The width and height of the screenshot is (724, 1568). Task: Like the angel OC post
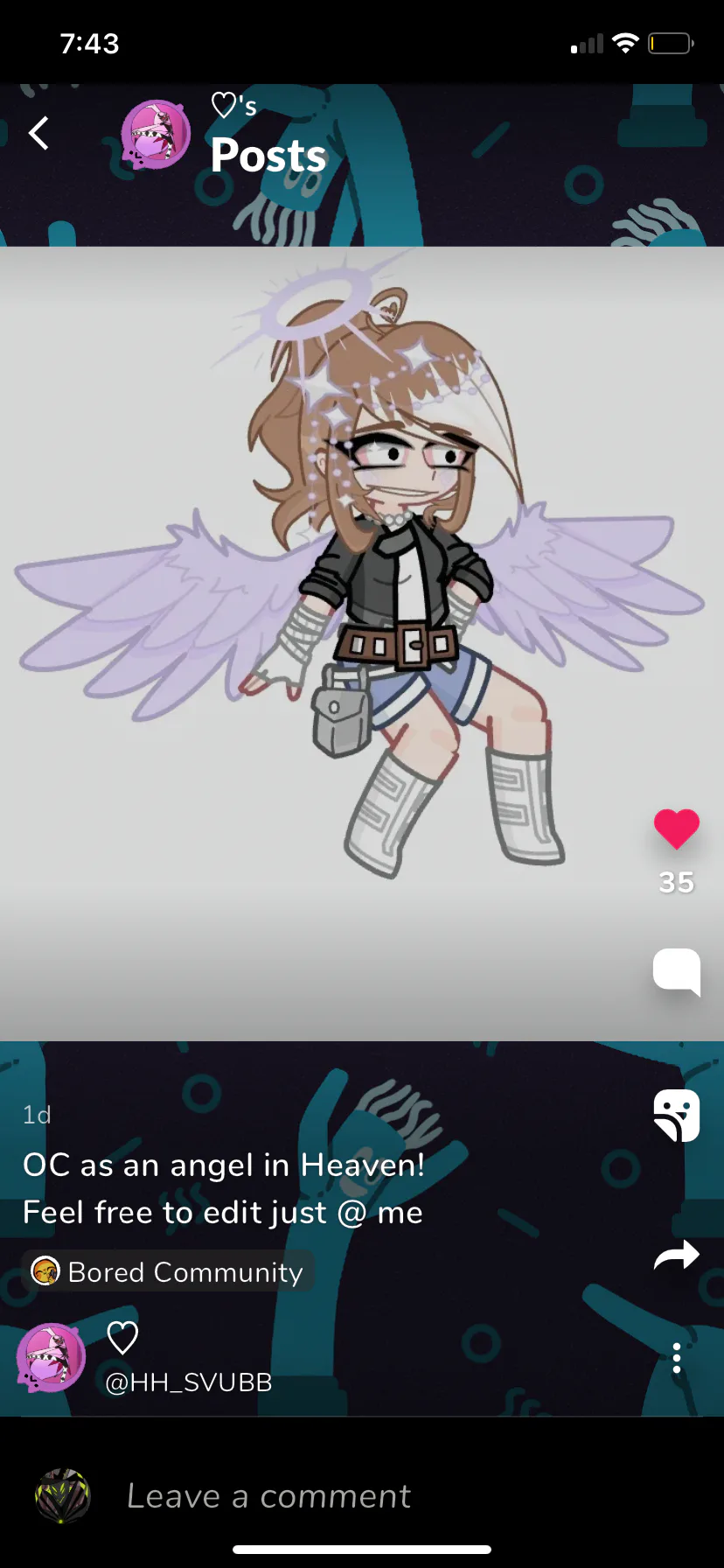click(677, 829)
